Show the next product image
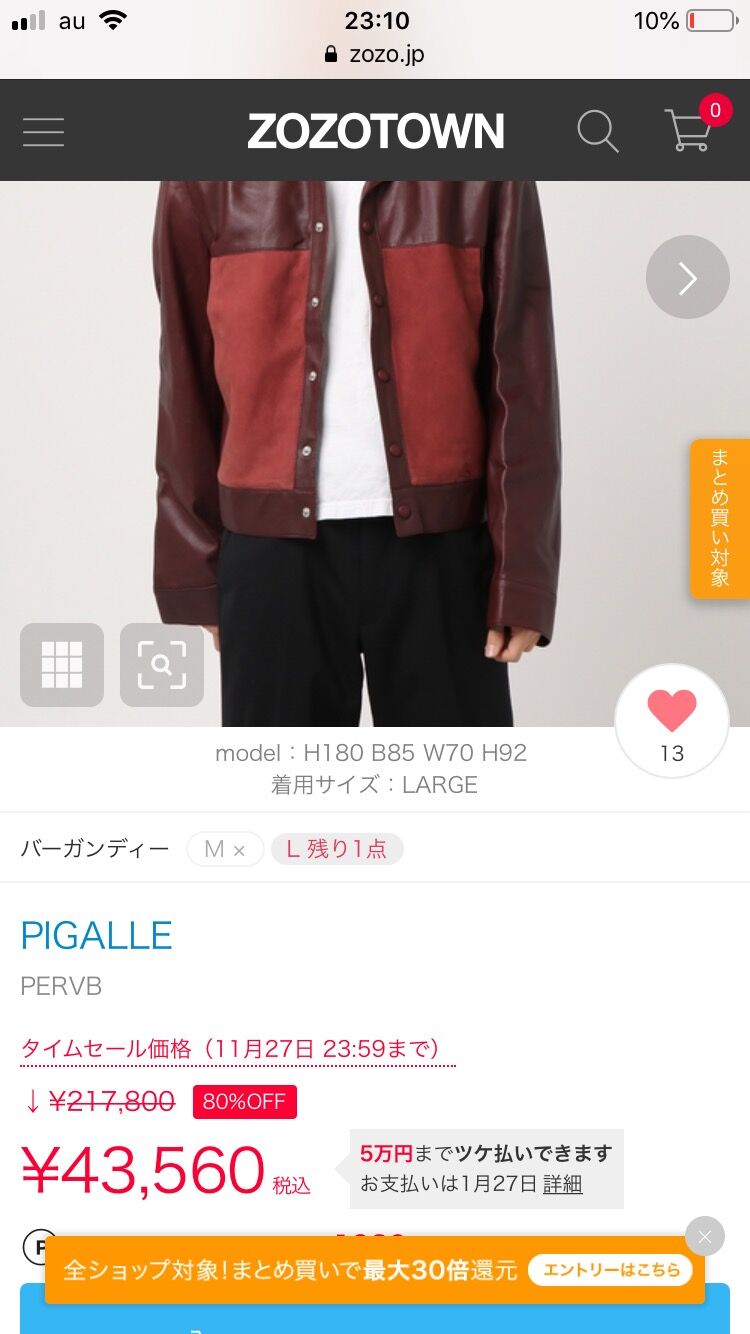The image size is (750, 1334). tap(687, 278)
